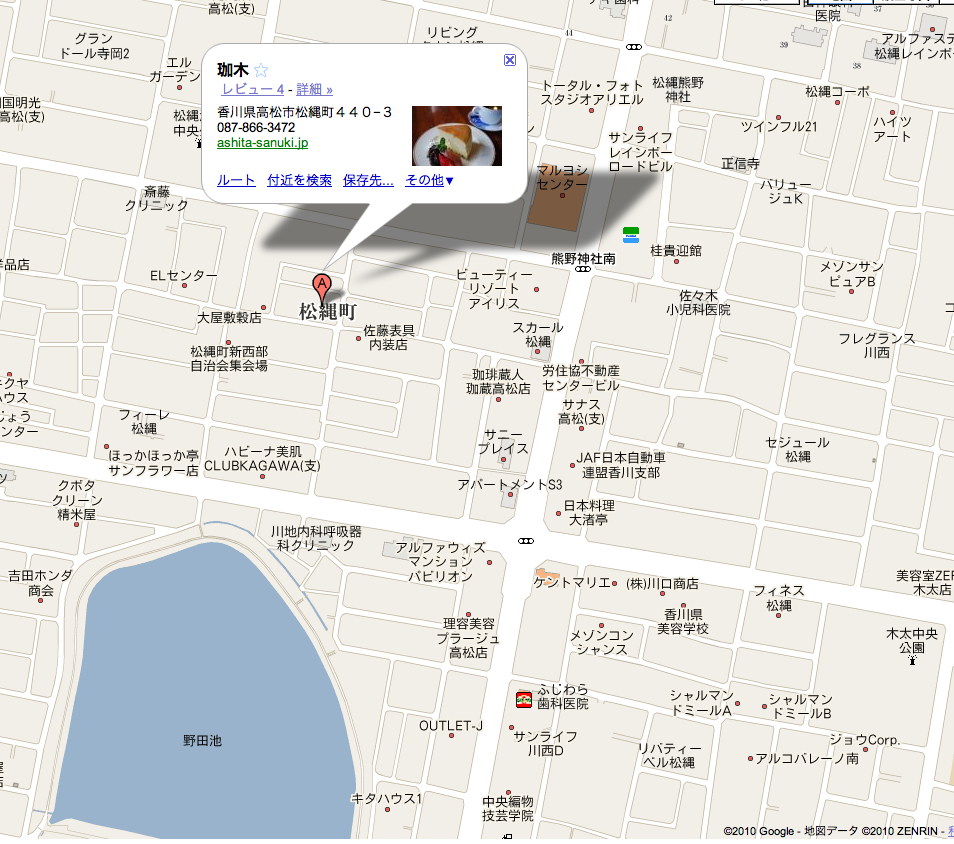Open the cafe photo thumbnail
The image size is (954, 844).
(457, 135)
